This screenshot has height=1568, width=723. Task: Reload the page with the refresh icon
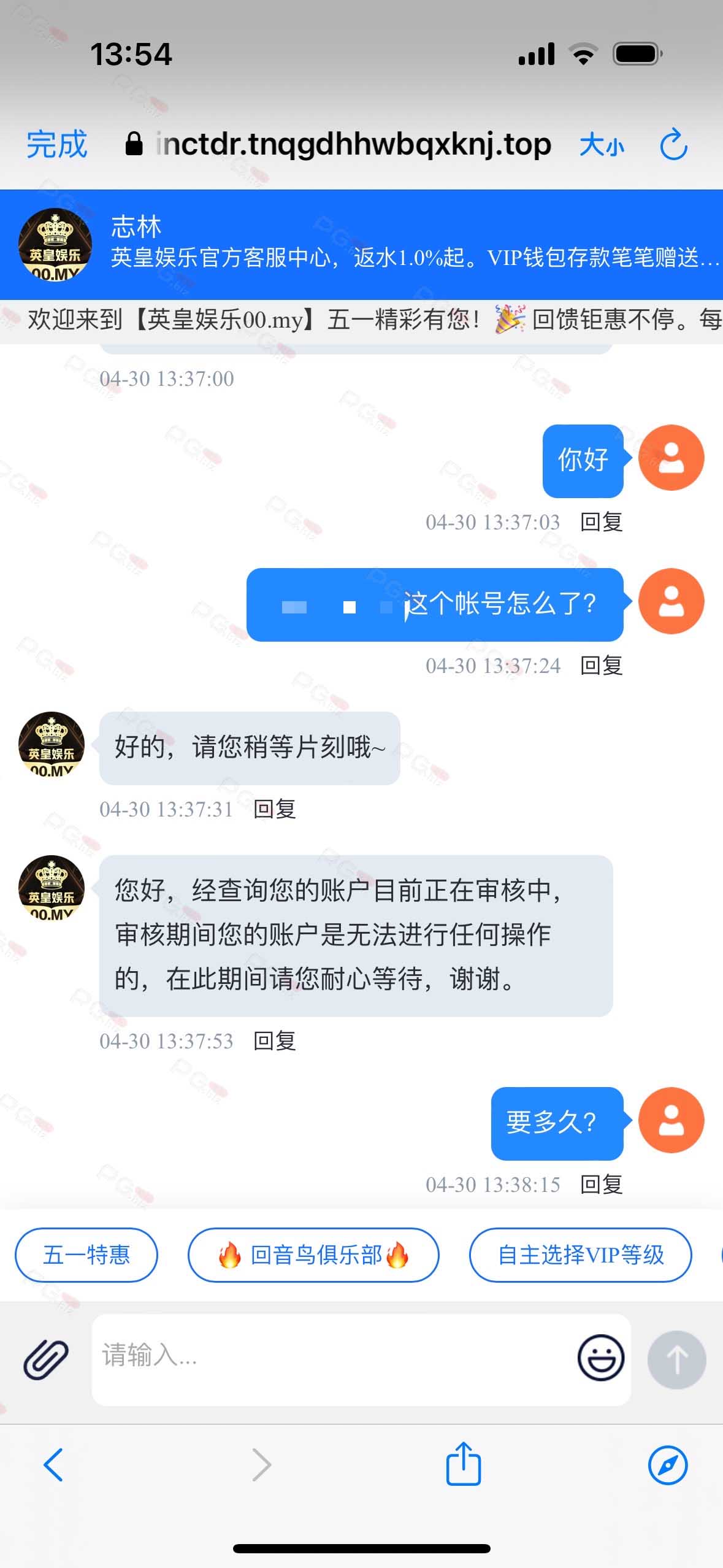click(673, 144)
